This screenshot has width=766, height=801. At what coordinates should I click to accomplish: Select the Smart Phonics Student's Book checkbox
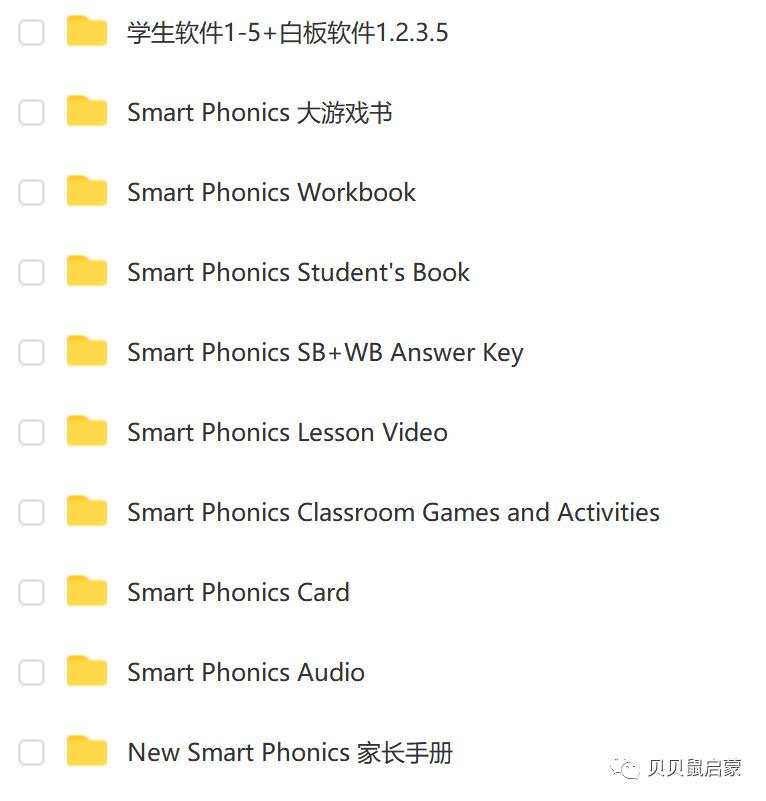click(32, 273)
